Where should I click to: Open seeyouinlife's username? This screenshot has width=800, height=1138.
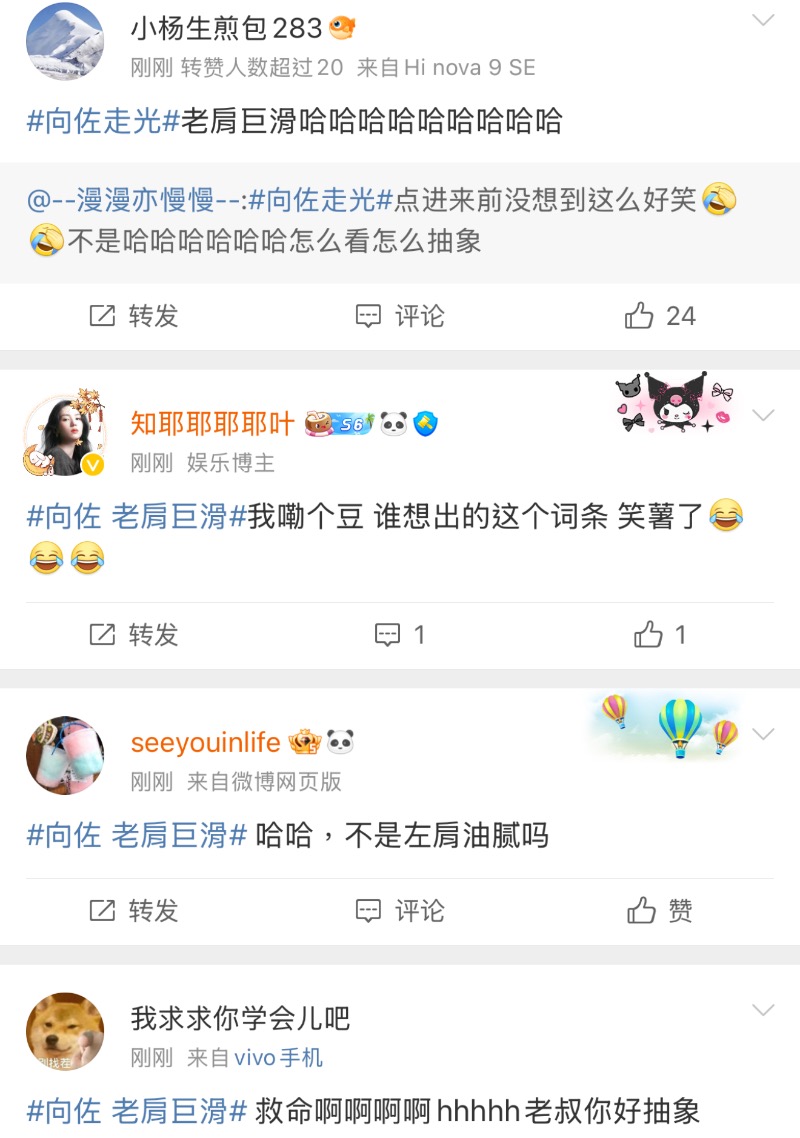(205, 742)
